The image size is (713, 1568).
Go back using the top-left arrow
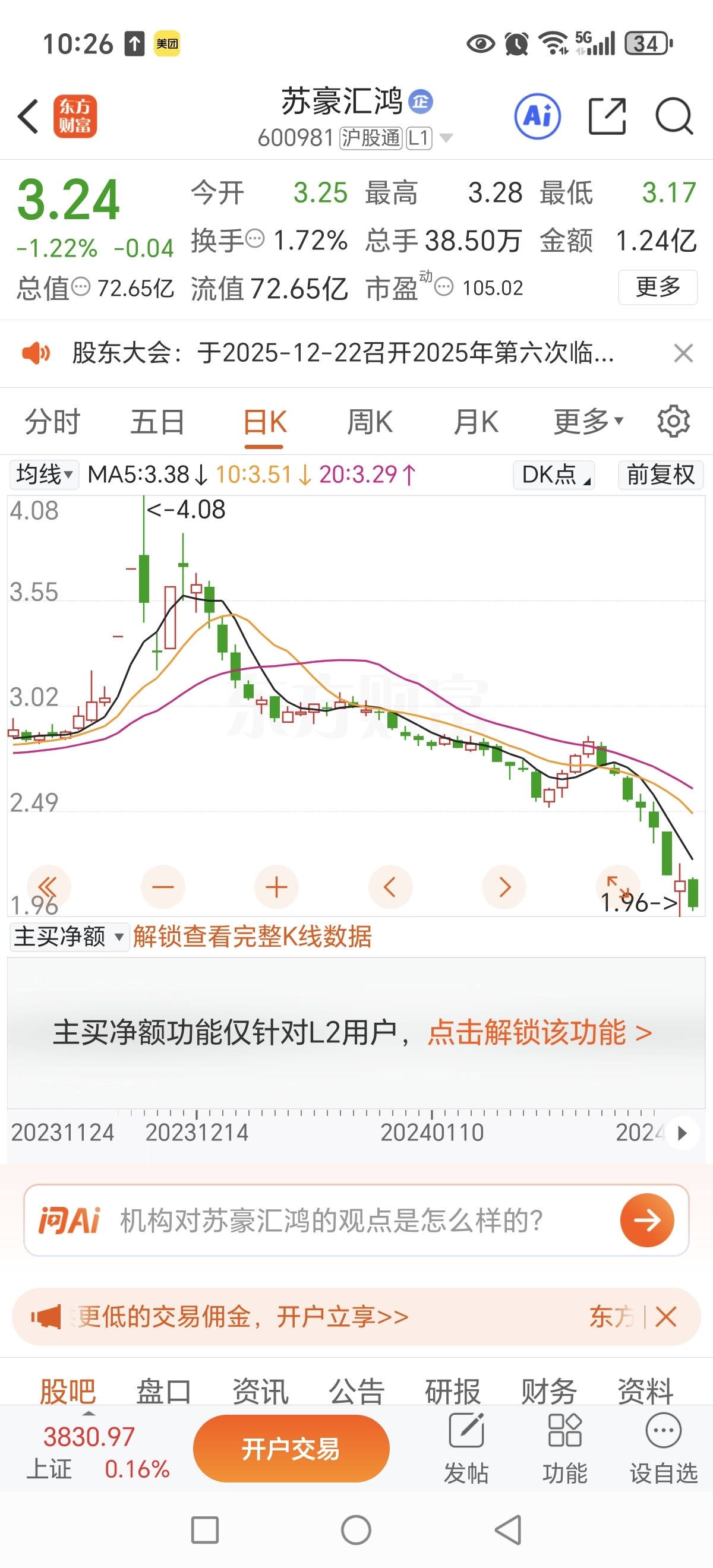tap(28, 116)
